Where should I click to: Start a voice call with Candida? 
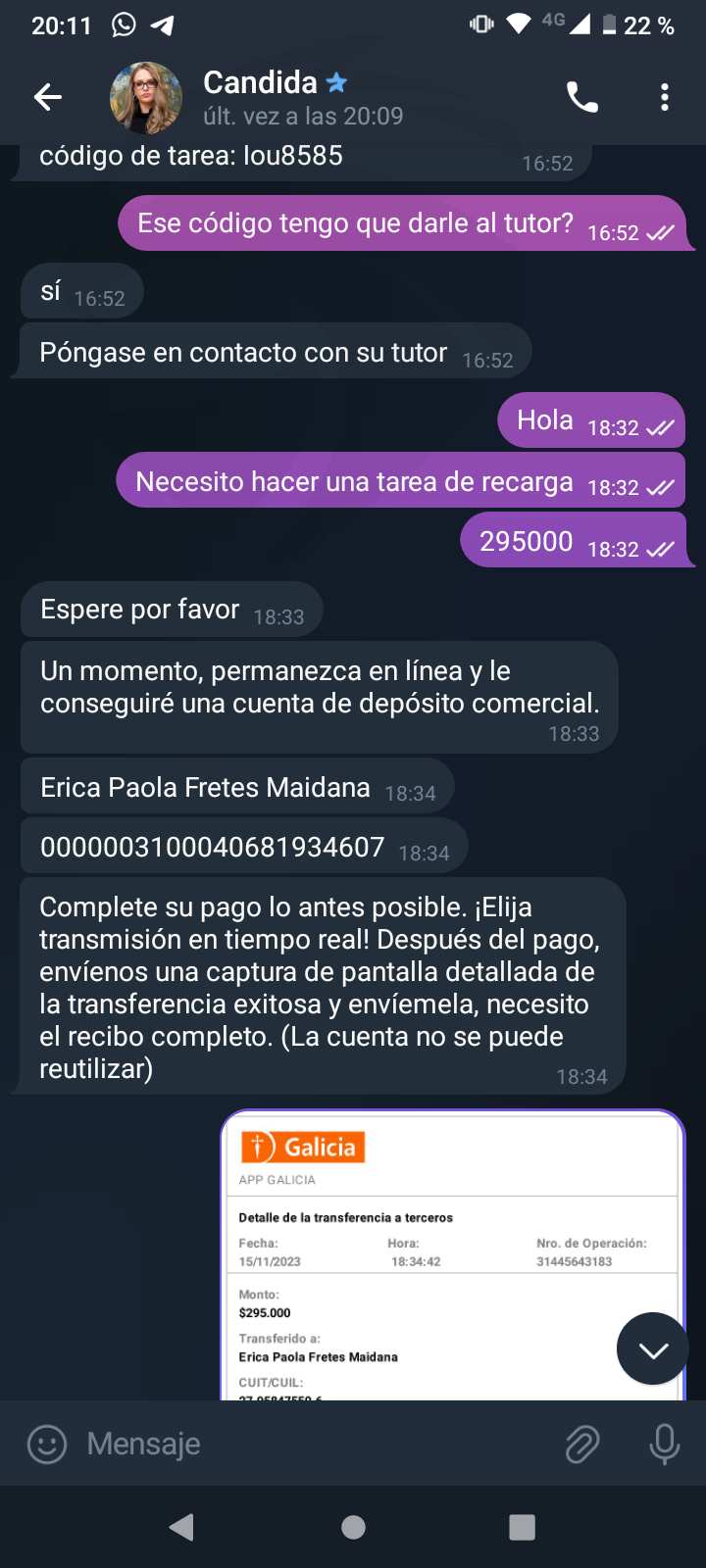[582, 97]
